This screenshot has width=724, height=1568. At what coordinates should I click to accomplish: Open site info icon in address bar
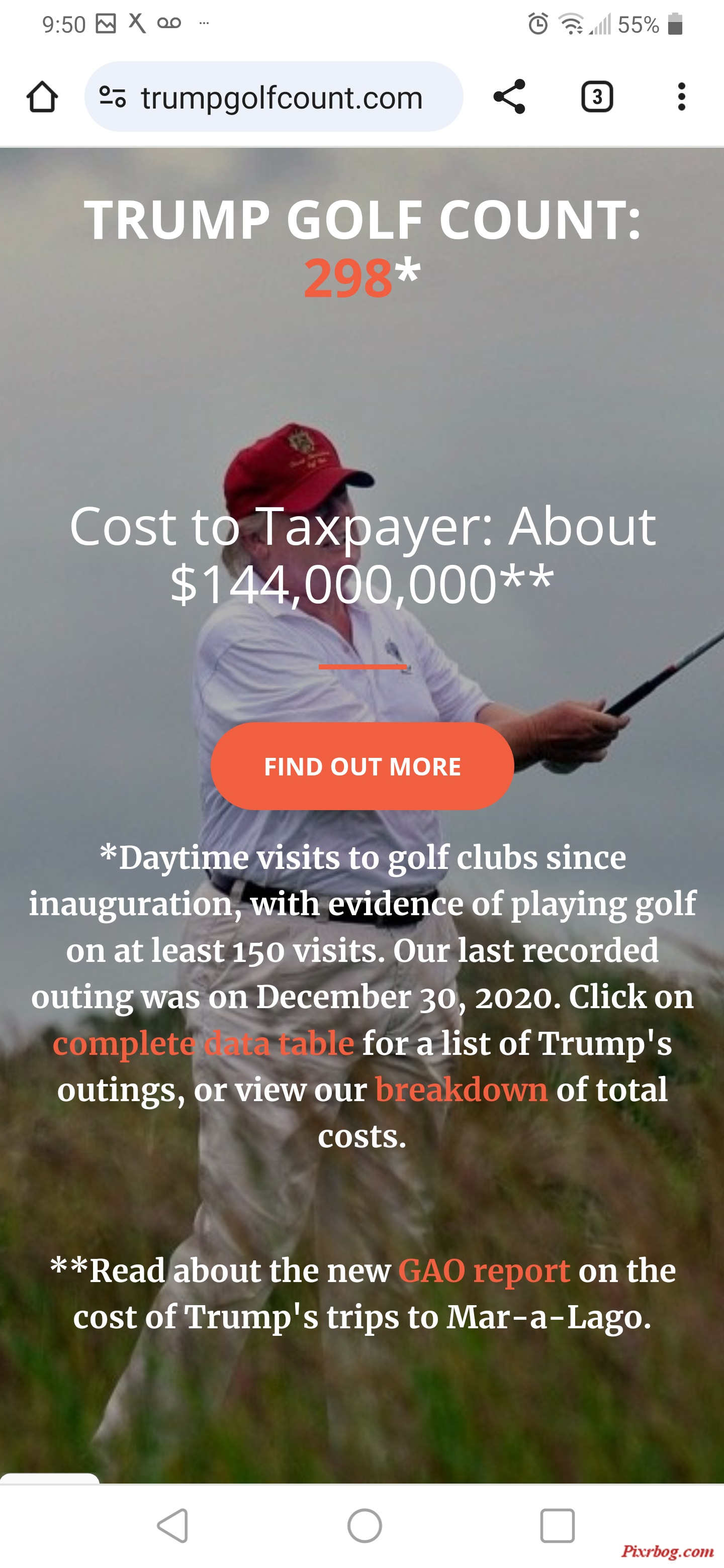click(x=113, y=97)
